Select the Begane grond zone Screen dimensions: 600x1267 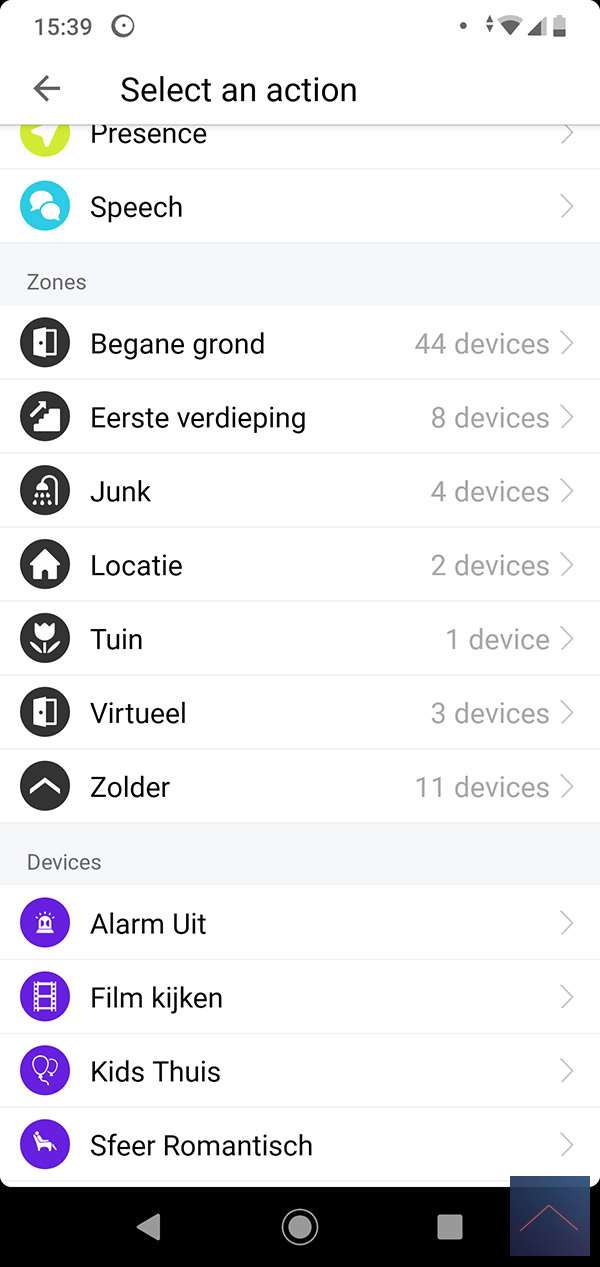pyautogui.click(x=300, y=344)
